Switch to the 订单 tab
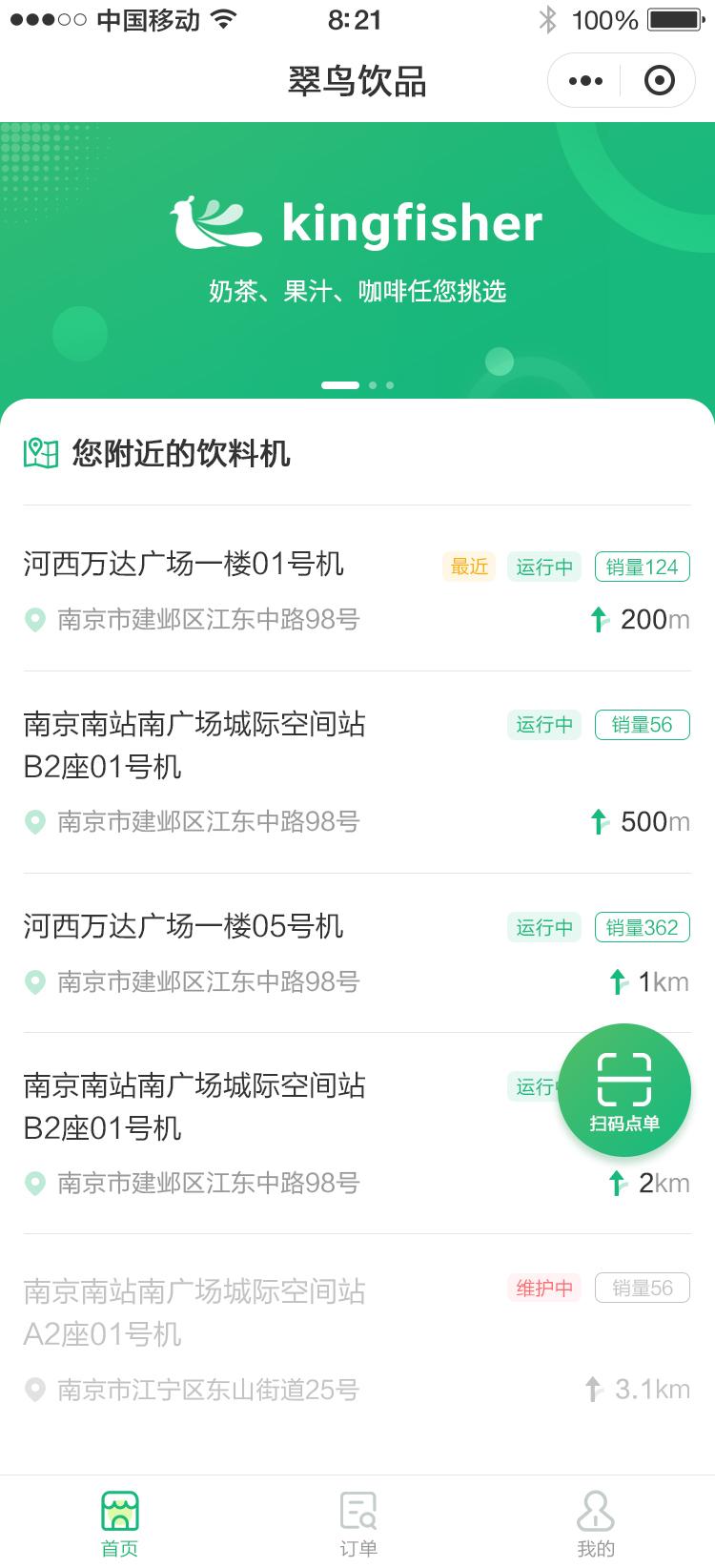 click(x=357, y=1522)
